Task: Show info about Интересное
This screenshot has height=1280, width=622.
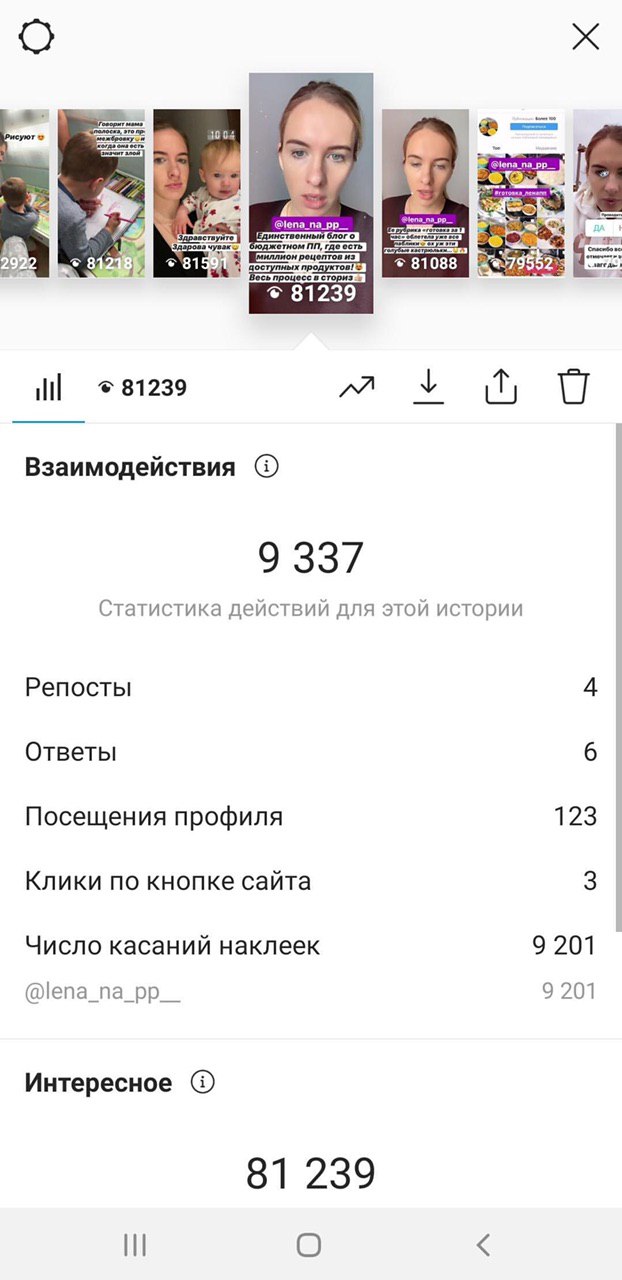Action: click(x=203, y=1082)
